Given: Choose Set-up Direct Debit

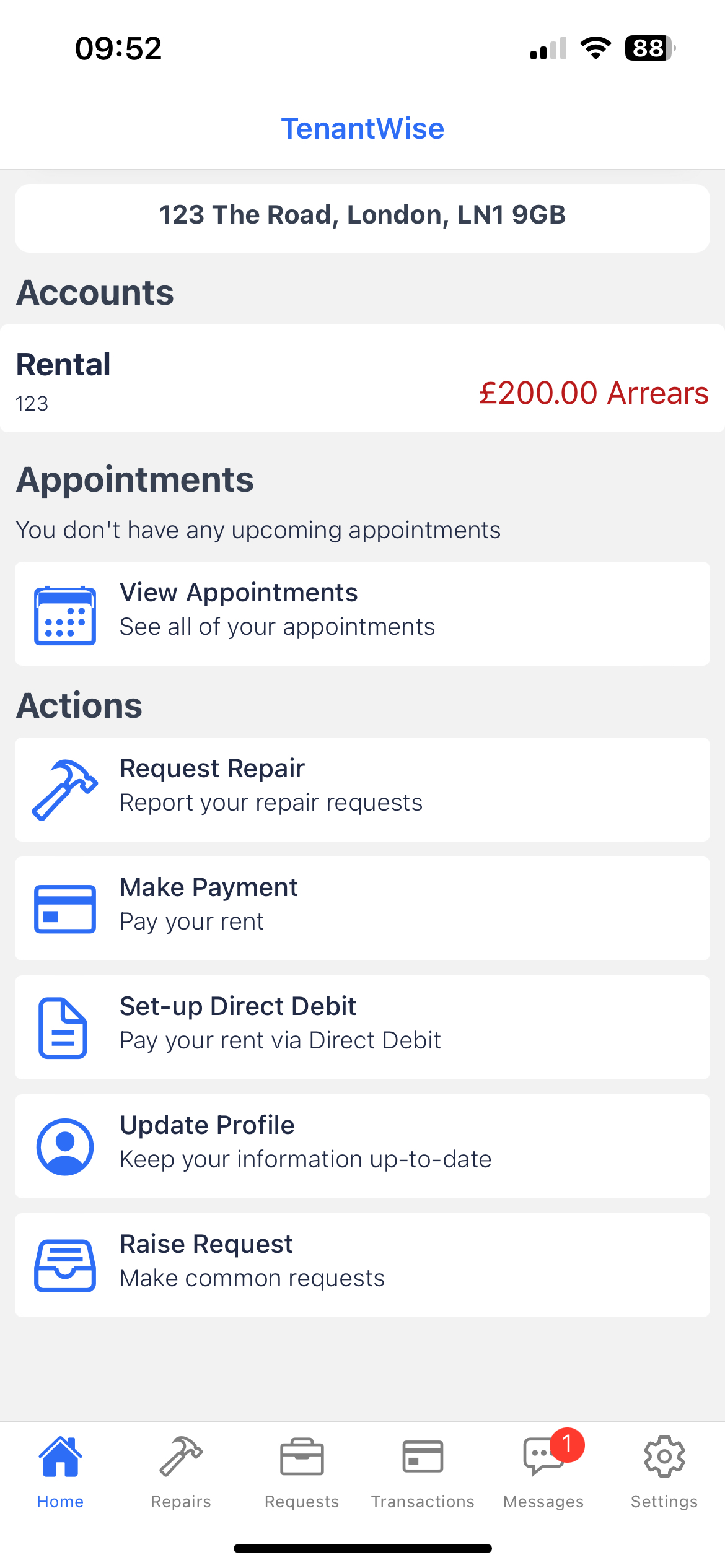Looking at the screenshot, I should [362, 1027].
